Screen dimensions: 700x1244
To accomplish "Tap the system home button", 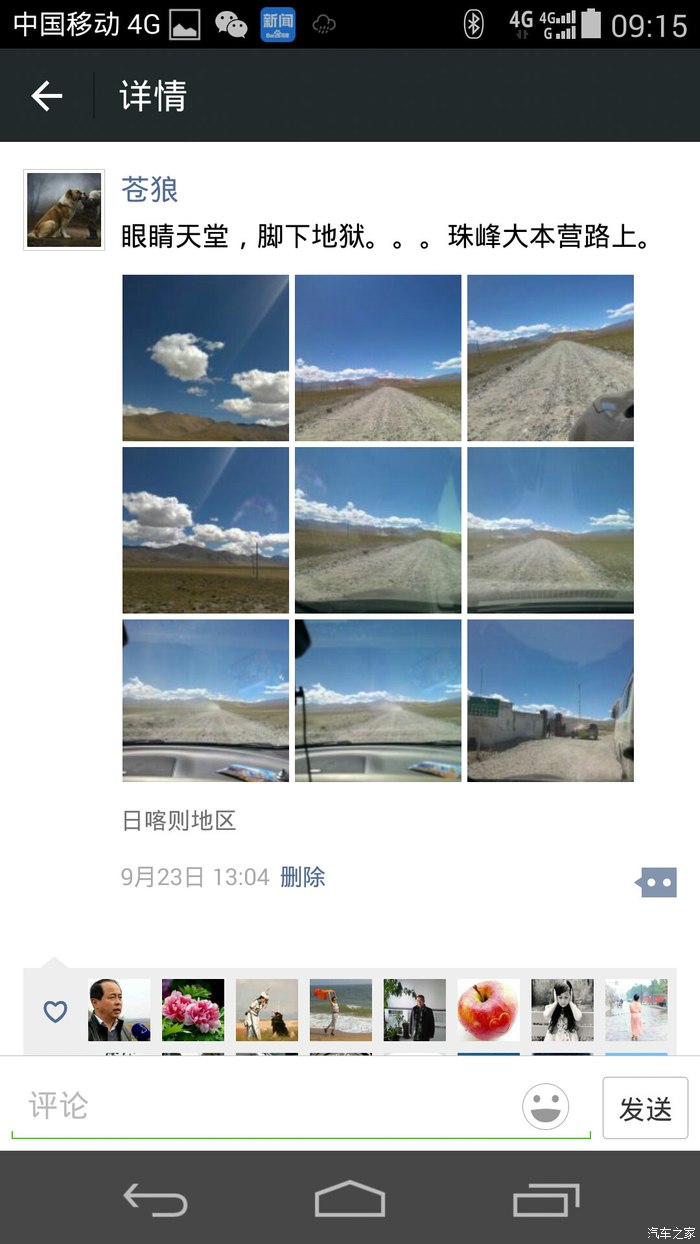I will tap(349, 1198).
